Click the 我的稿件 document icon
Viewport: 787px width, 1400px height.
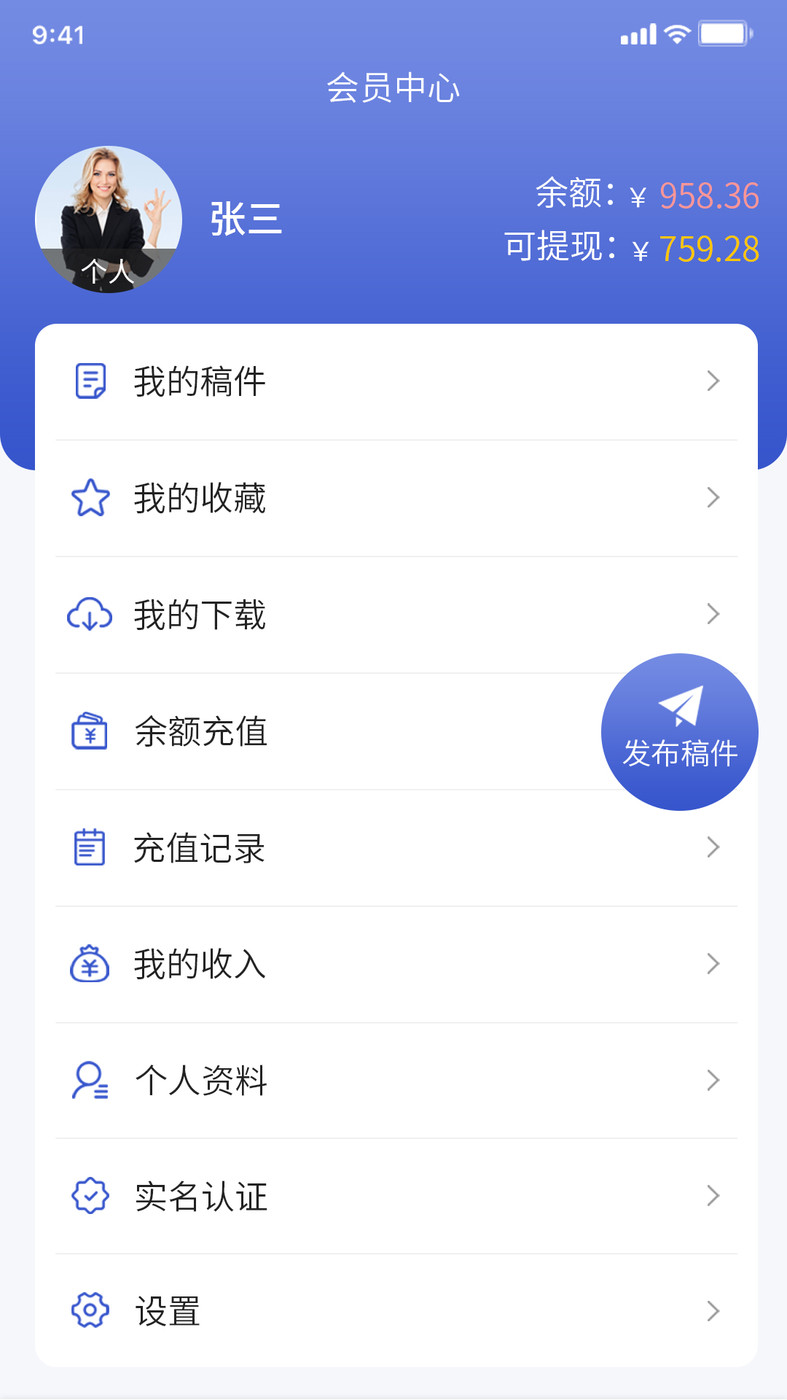(x=90, y=380)
